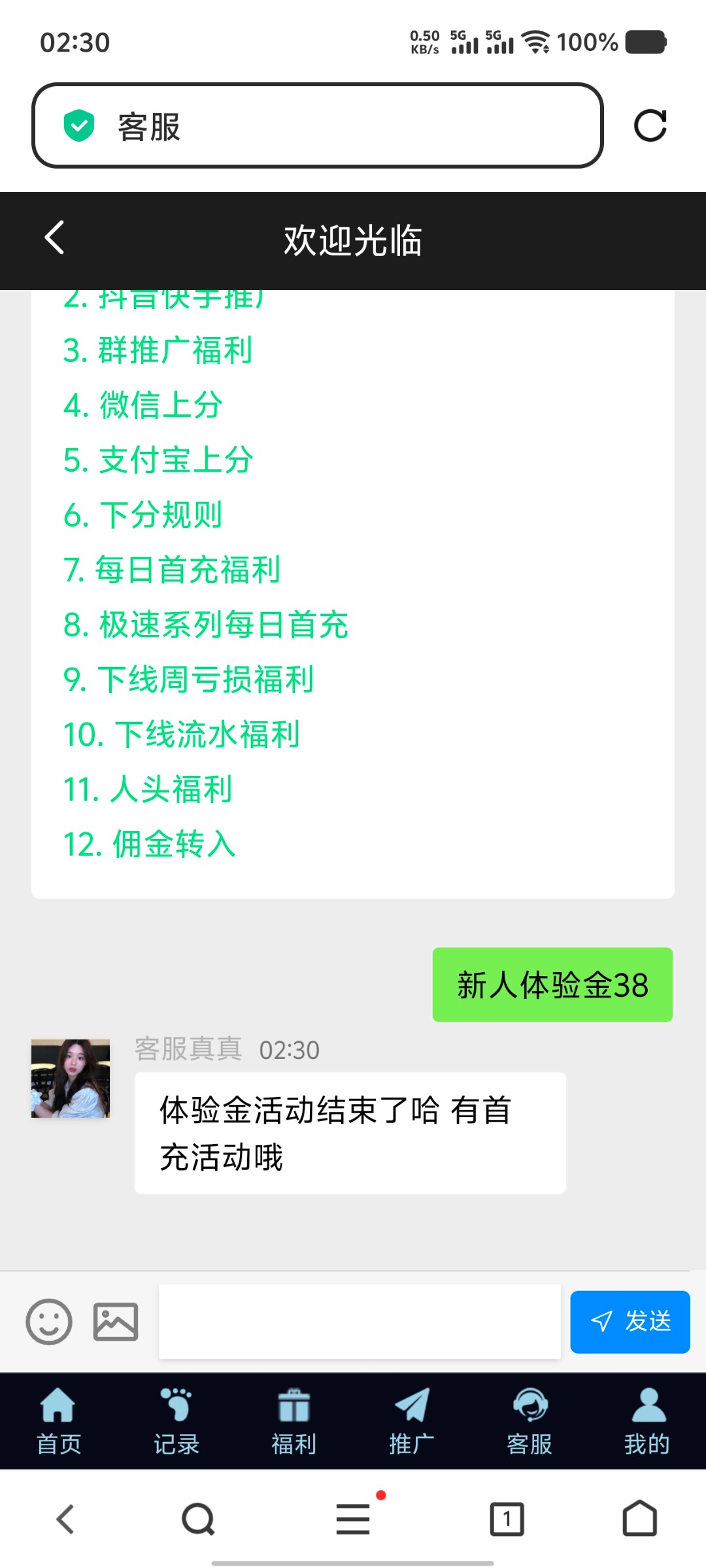Image resolution: width=706 pixels, height=1568 pixels.
Task: Open 每日首充福利 details
Action: click(x=172, y=570)
